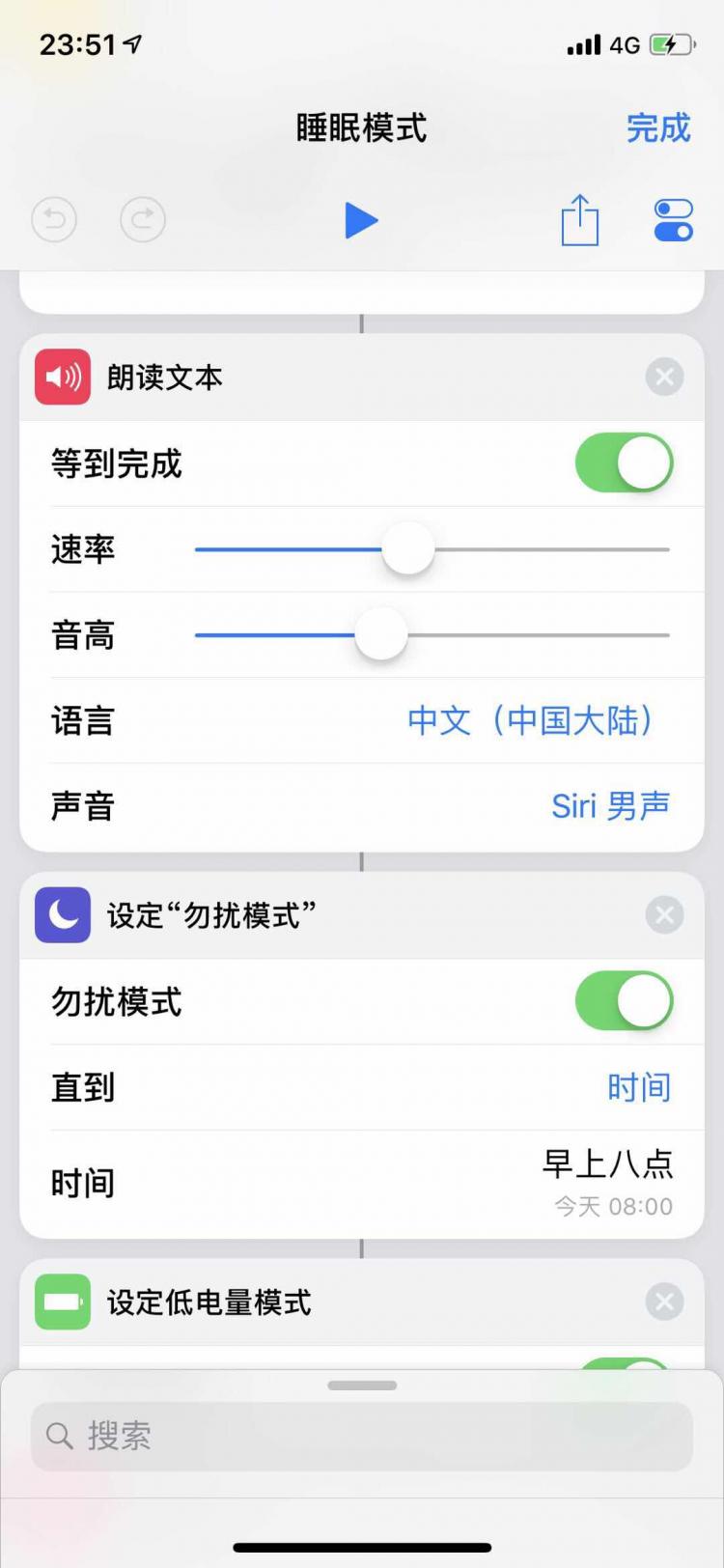Open shortcut settings toggles icon
Image resolution: width=724 pixels, height=1568 pixels.
673,220
